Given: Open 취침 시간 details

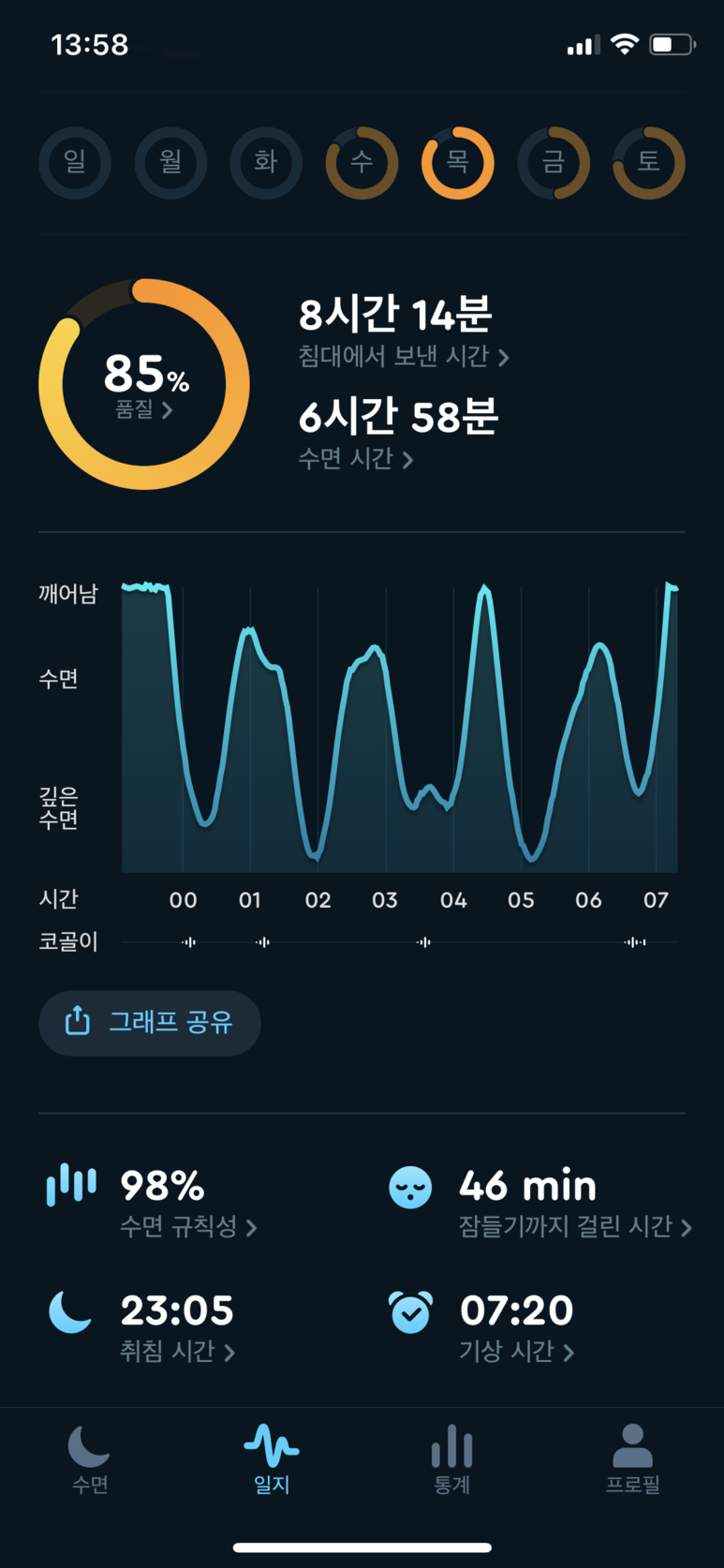Looking at the screenshot, I should pyautogui.click(x=177, y=1351).
